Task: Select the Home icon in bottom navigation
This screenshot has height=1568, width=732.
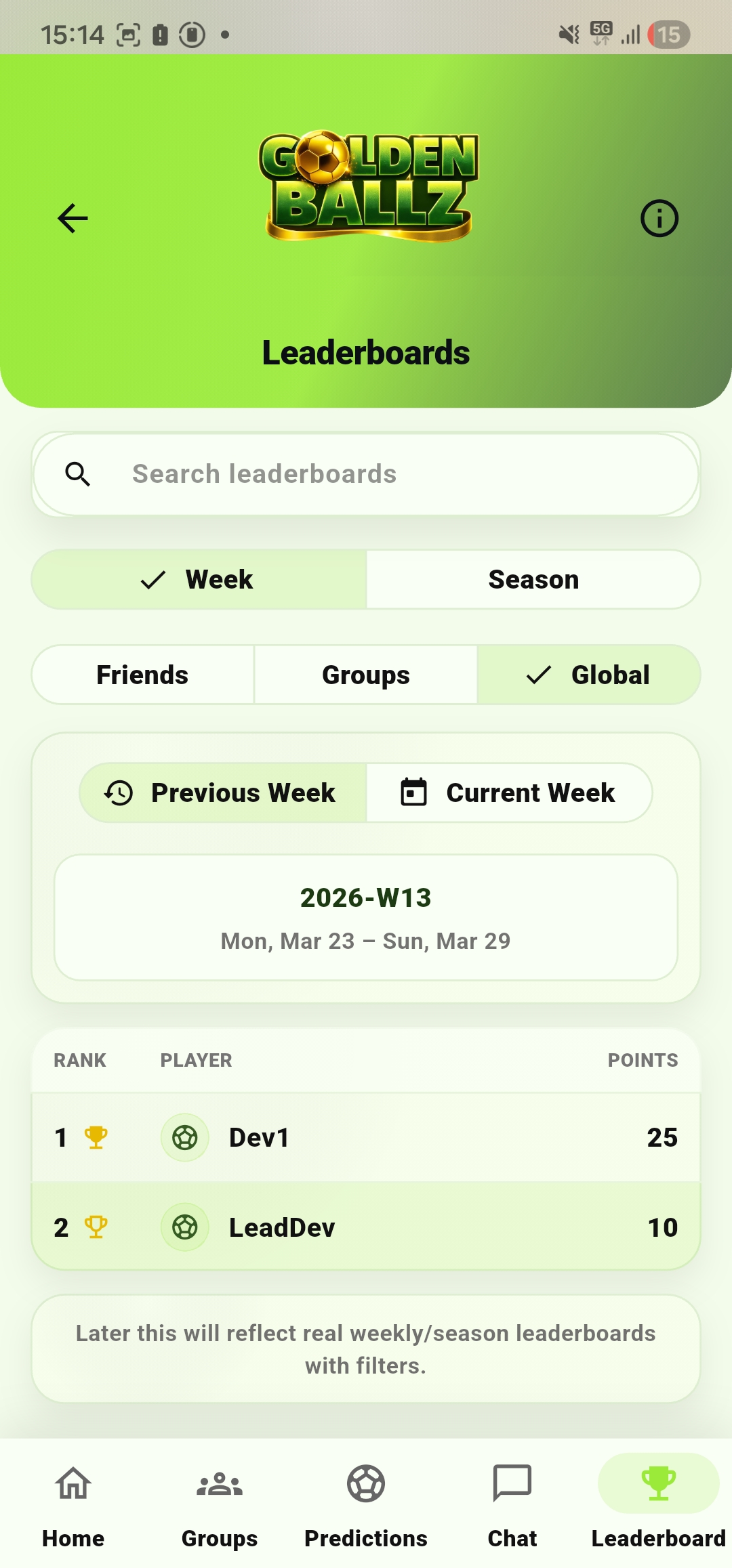Action: (x=72, y=1483)
